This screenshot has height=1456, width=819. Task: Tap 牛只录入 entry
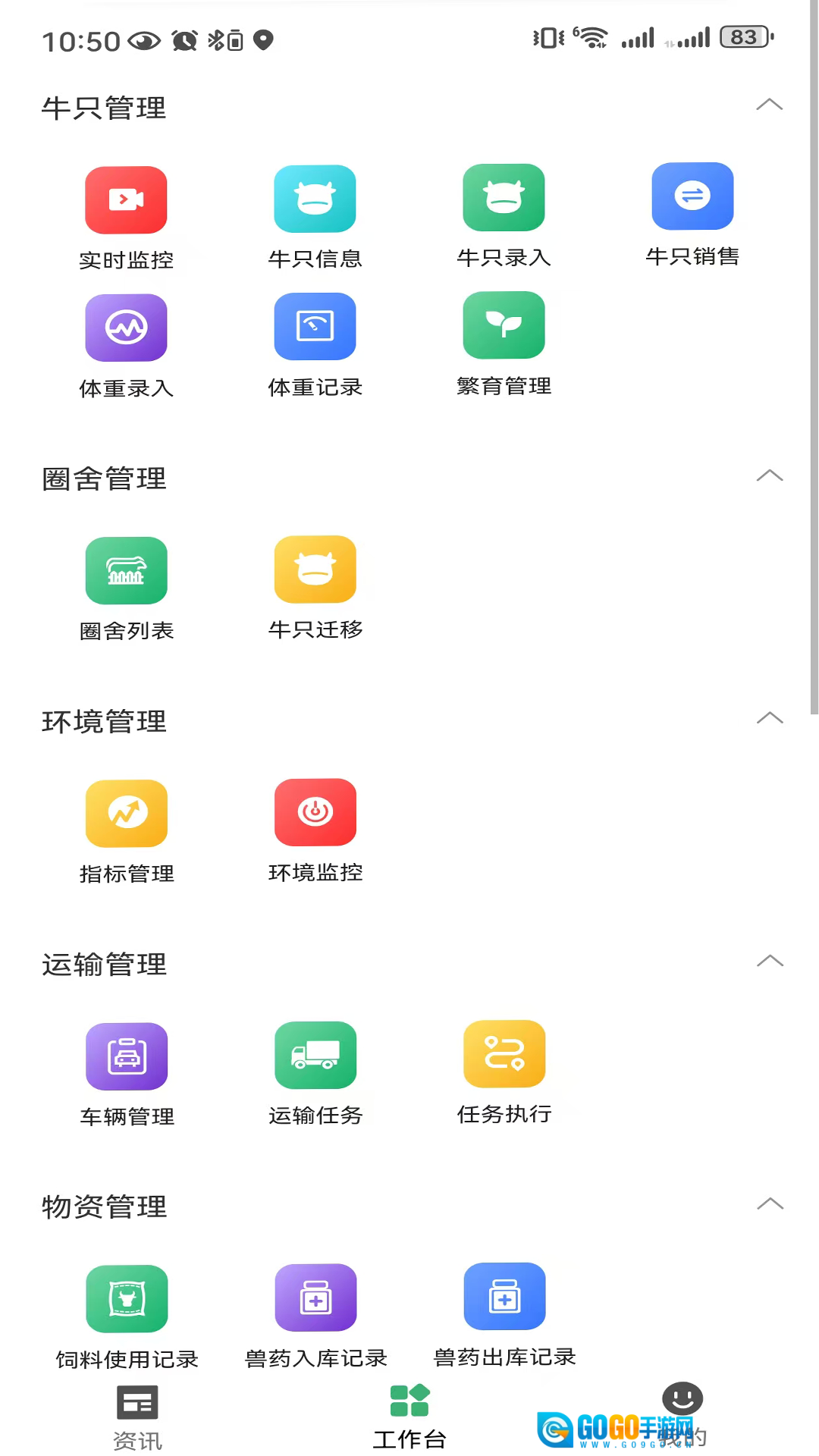(x=504, y=198)
